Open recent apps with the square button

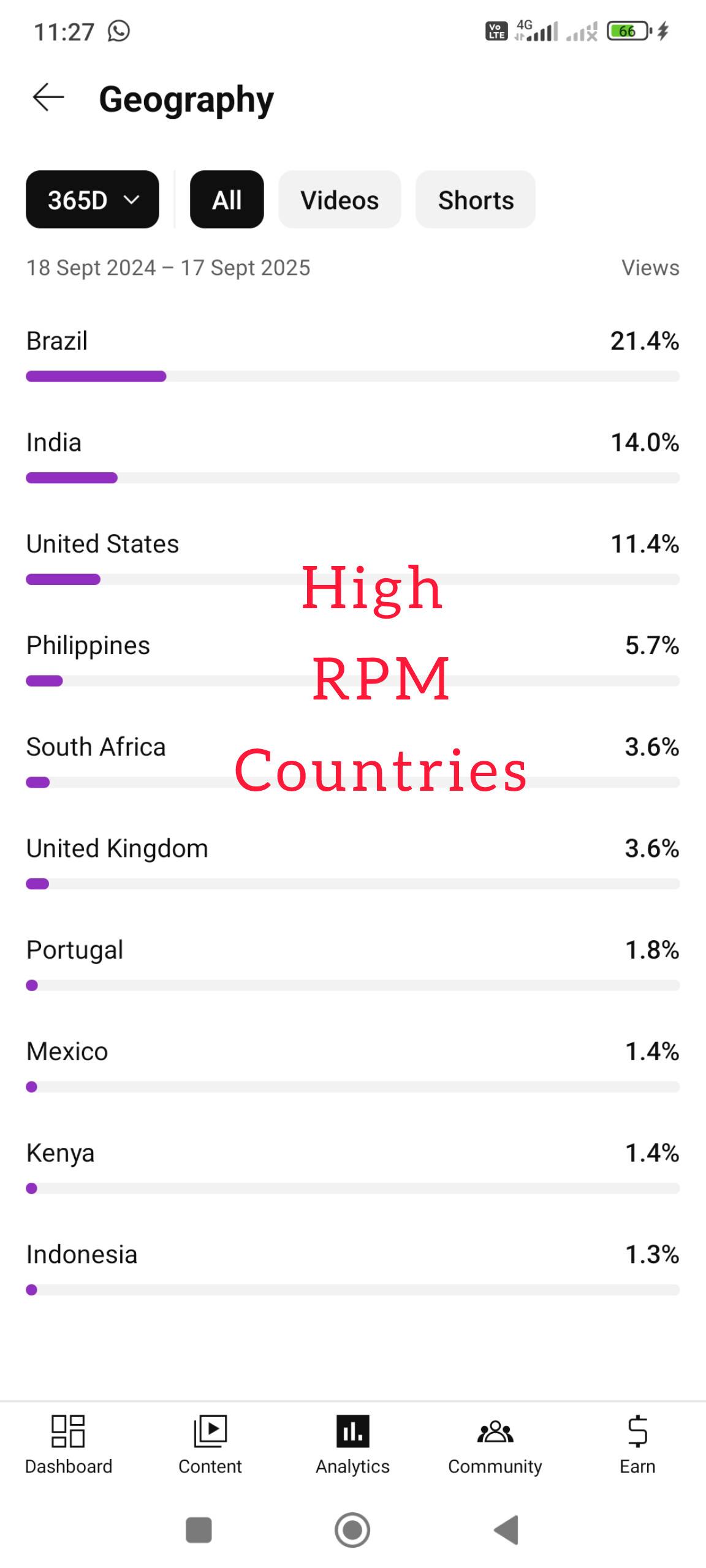pyautogui.click(x=199, y=1530)
